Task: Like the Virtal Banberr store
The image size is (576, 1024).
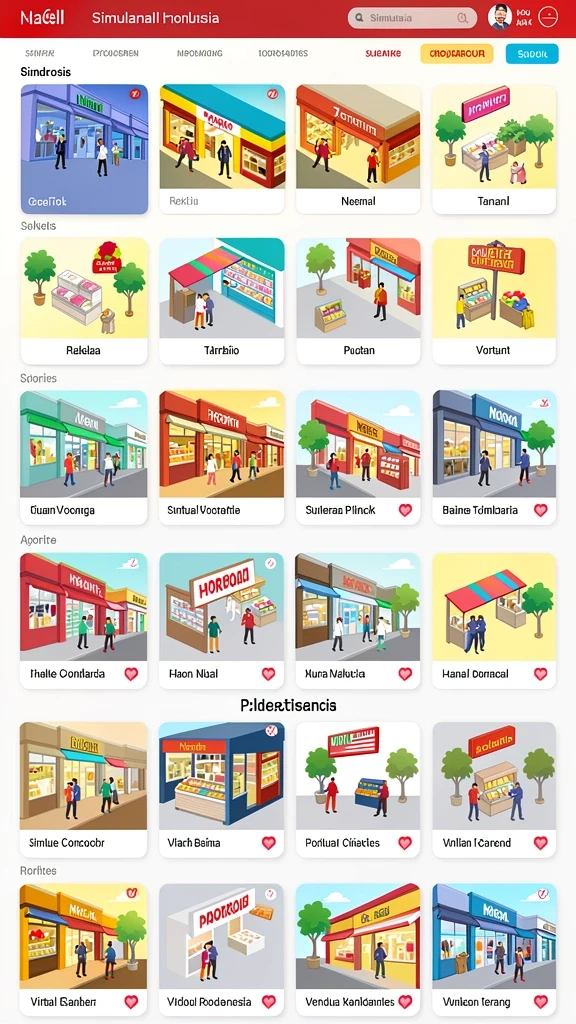Action: tap(131, 1002)
